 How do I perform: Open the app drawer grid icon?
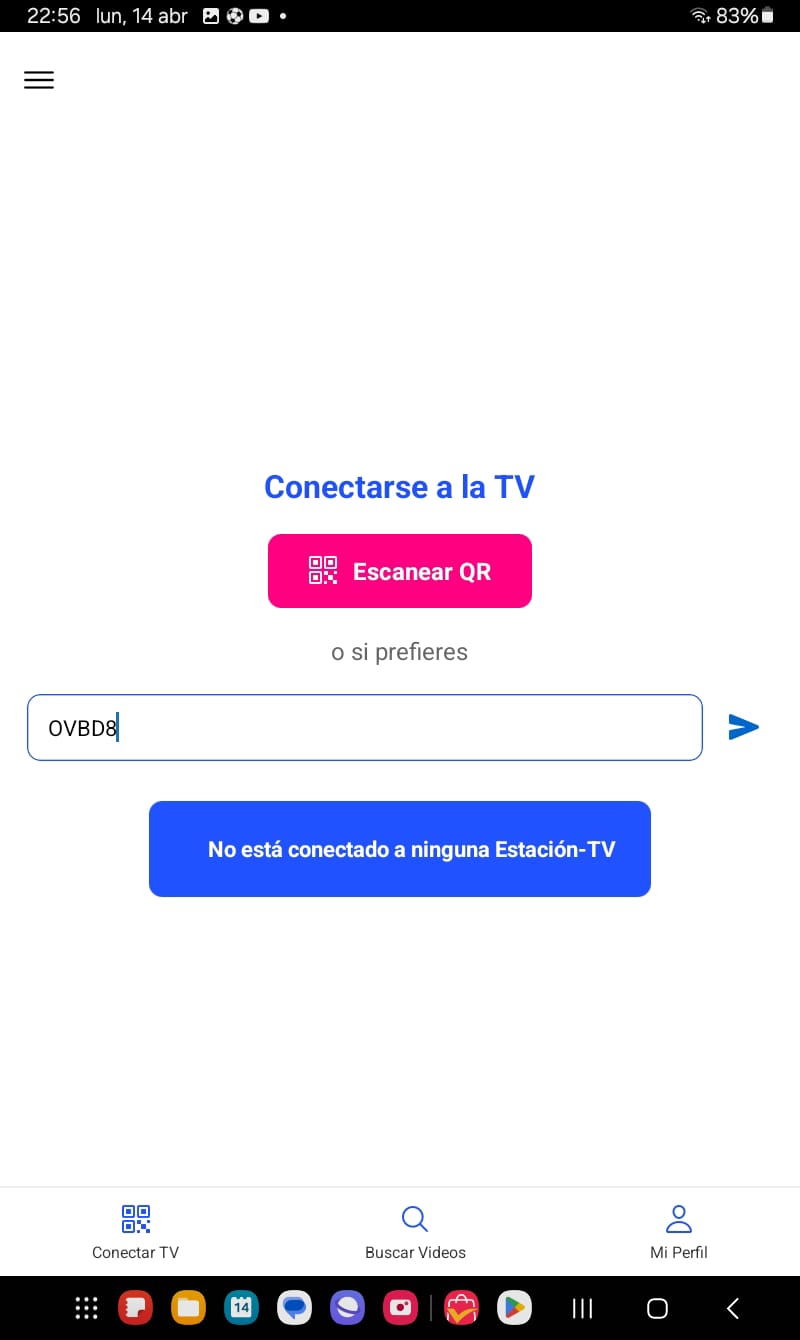tap(86, 1307)
